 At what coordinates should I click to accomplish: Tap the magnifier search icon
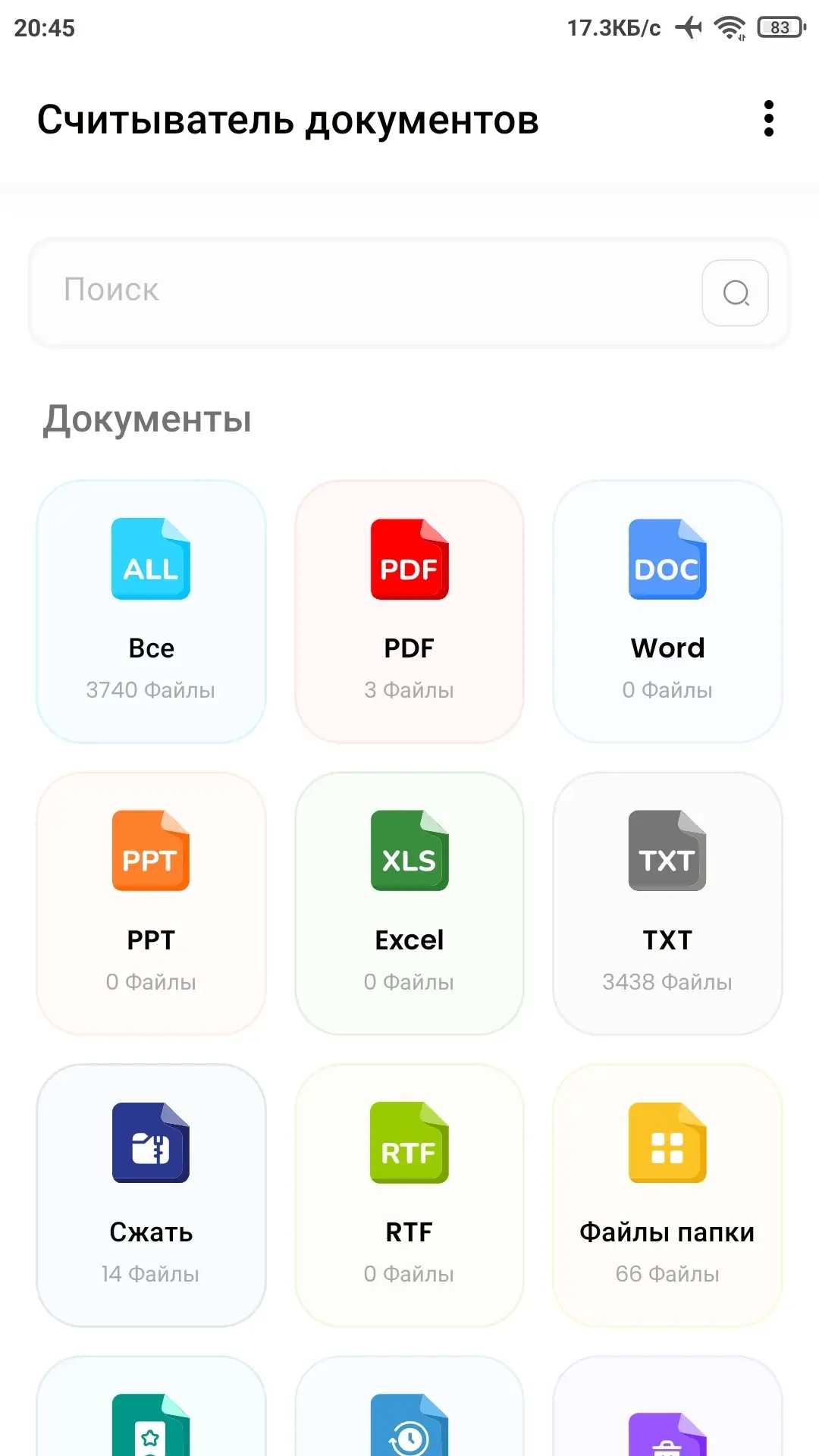[x=735, y=293]
